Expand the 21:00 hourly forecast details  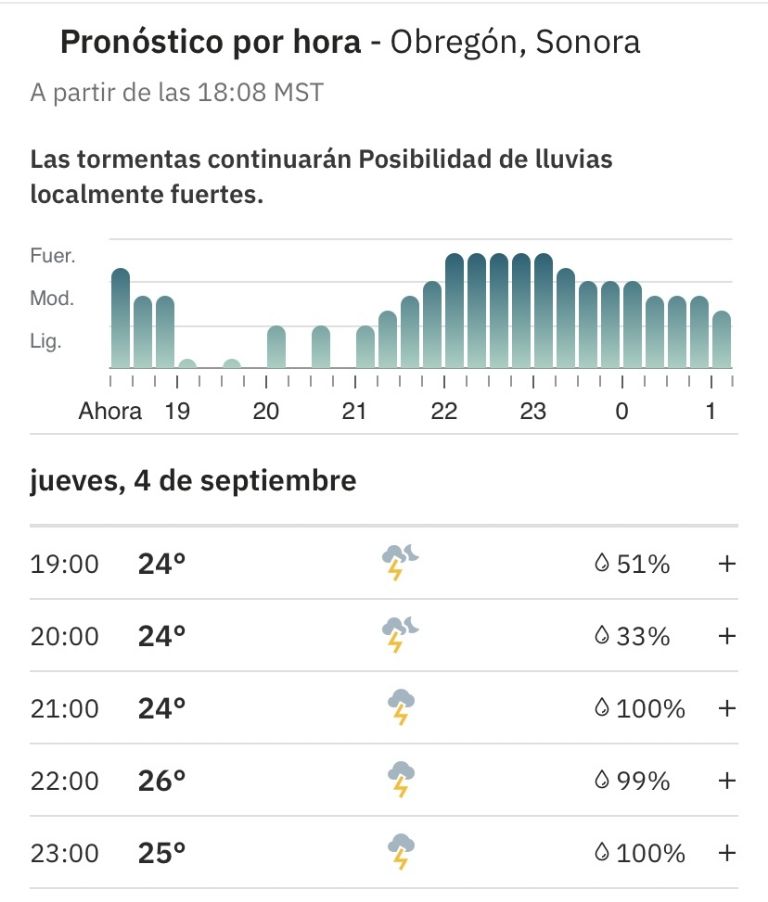pos(726,708)
